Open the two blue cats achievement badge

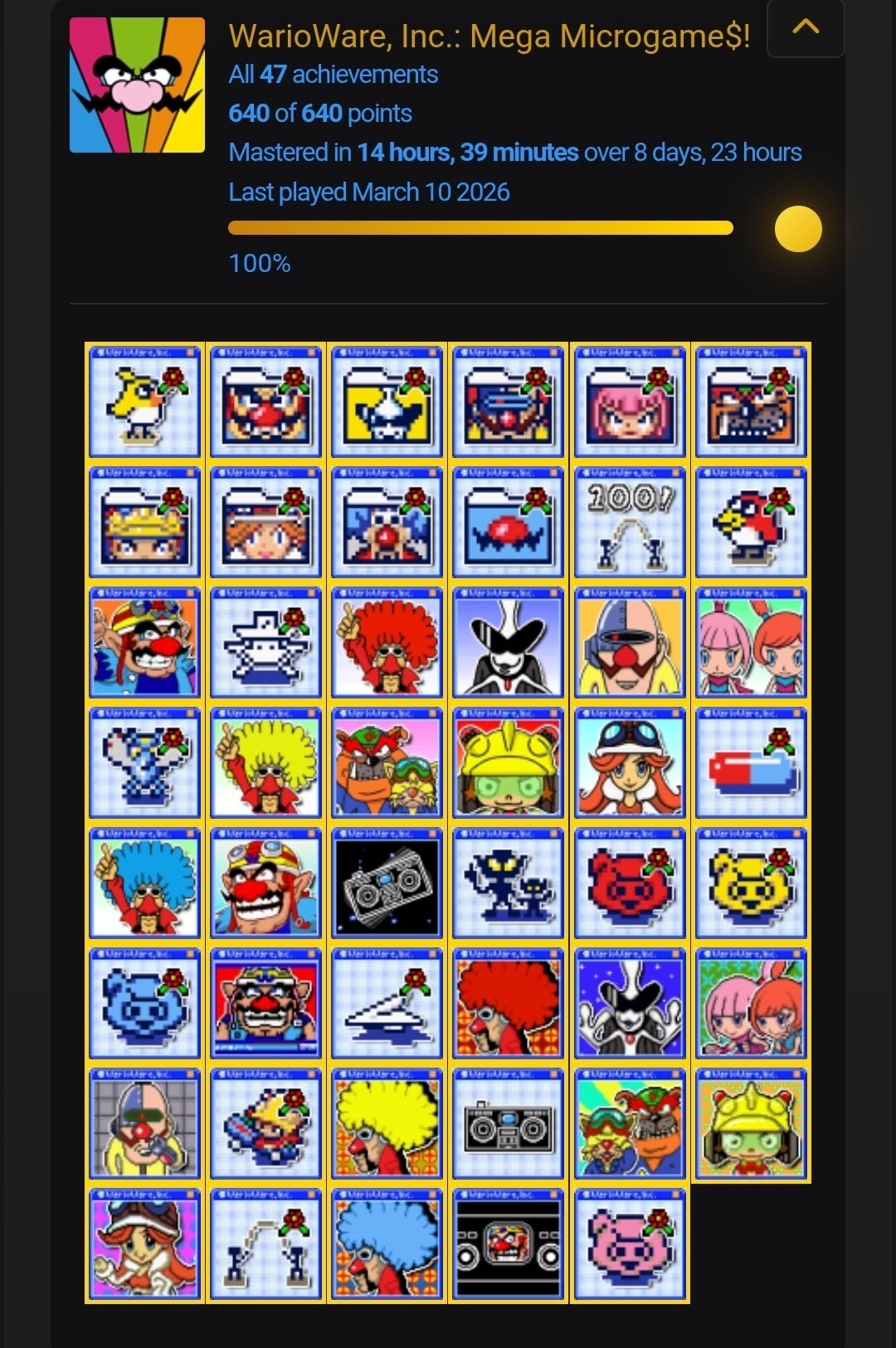[x=509, y=883]
